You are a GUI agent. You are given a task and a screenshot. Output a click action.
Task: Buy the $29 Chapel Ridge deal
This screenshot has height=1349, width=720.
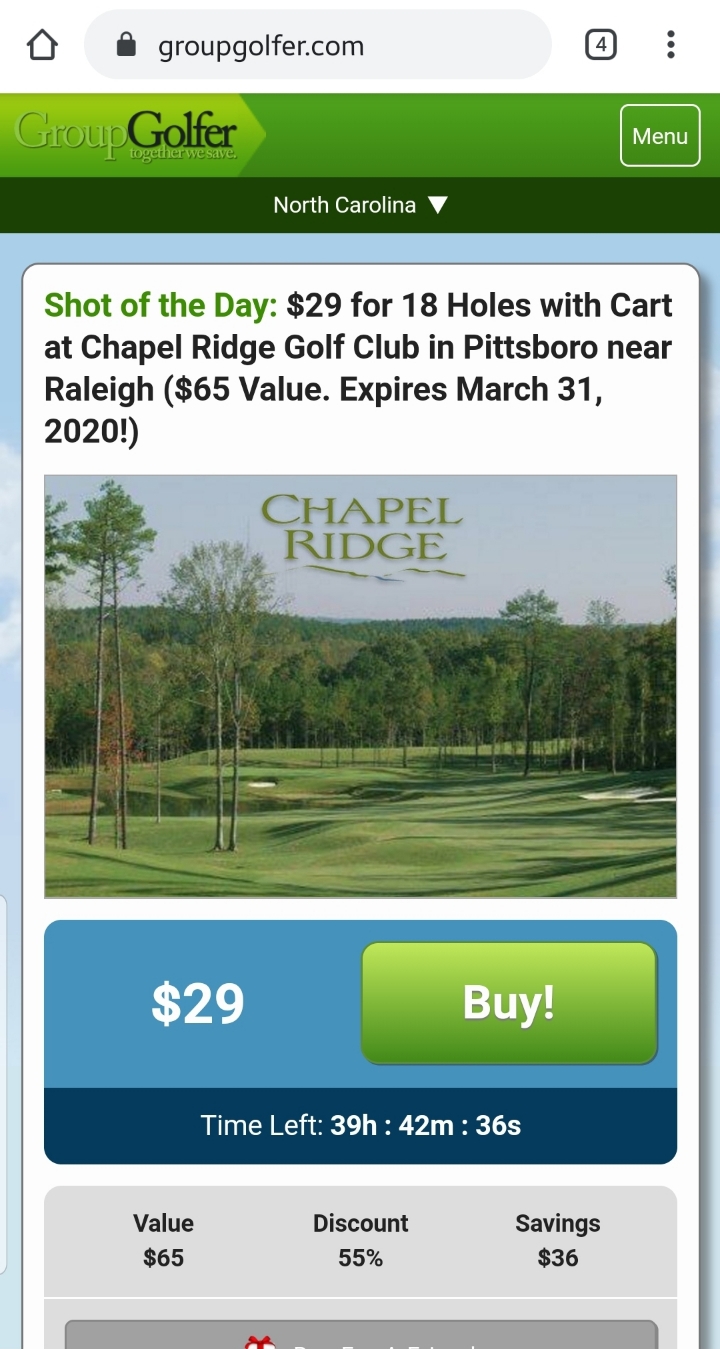pos(508,1003)
